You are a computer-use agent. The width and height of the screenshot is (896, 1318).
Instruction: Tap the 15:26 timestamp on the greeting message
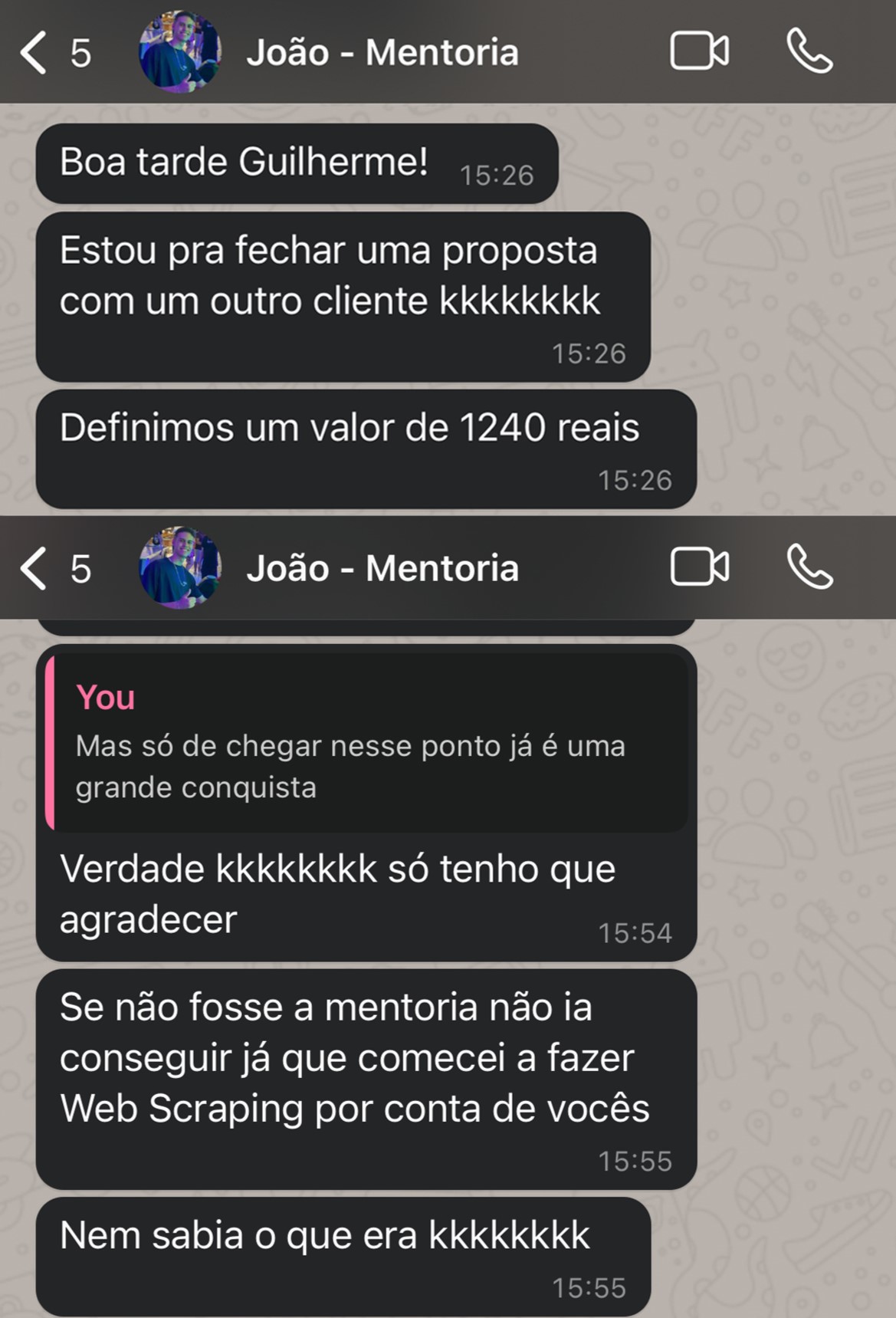click(x=495, y=175)
